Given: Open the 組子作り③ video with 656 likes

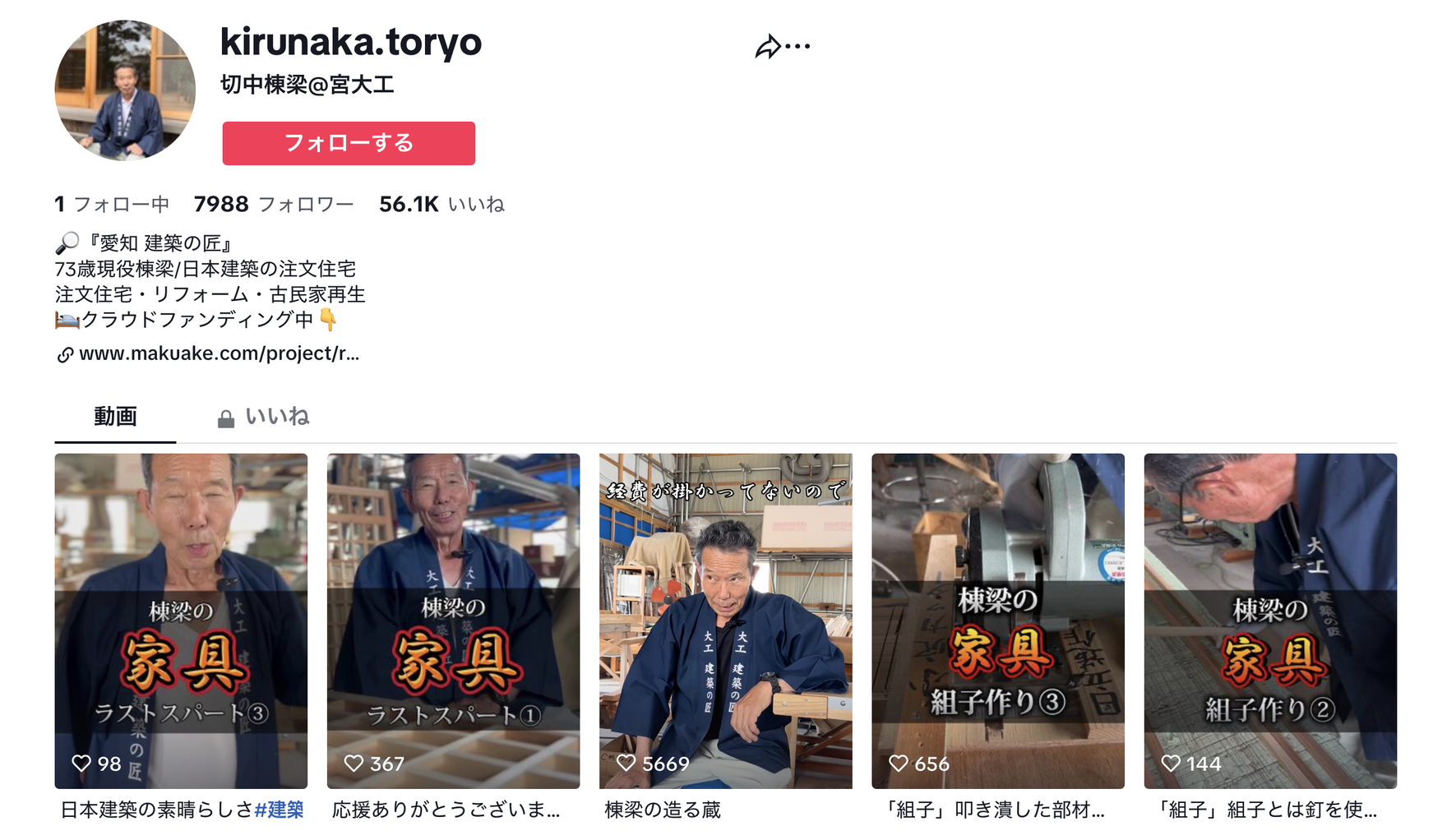Looking at the screenshot, I should coord(997,621).
